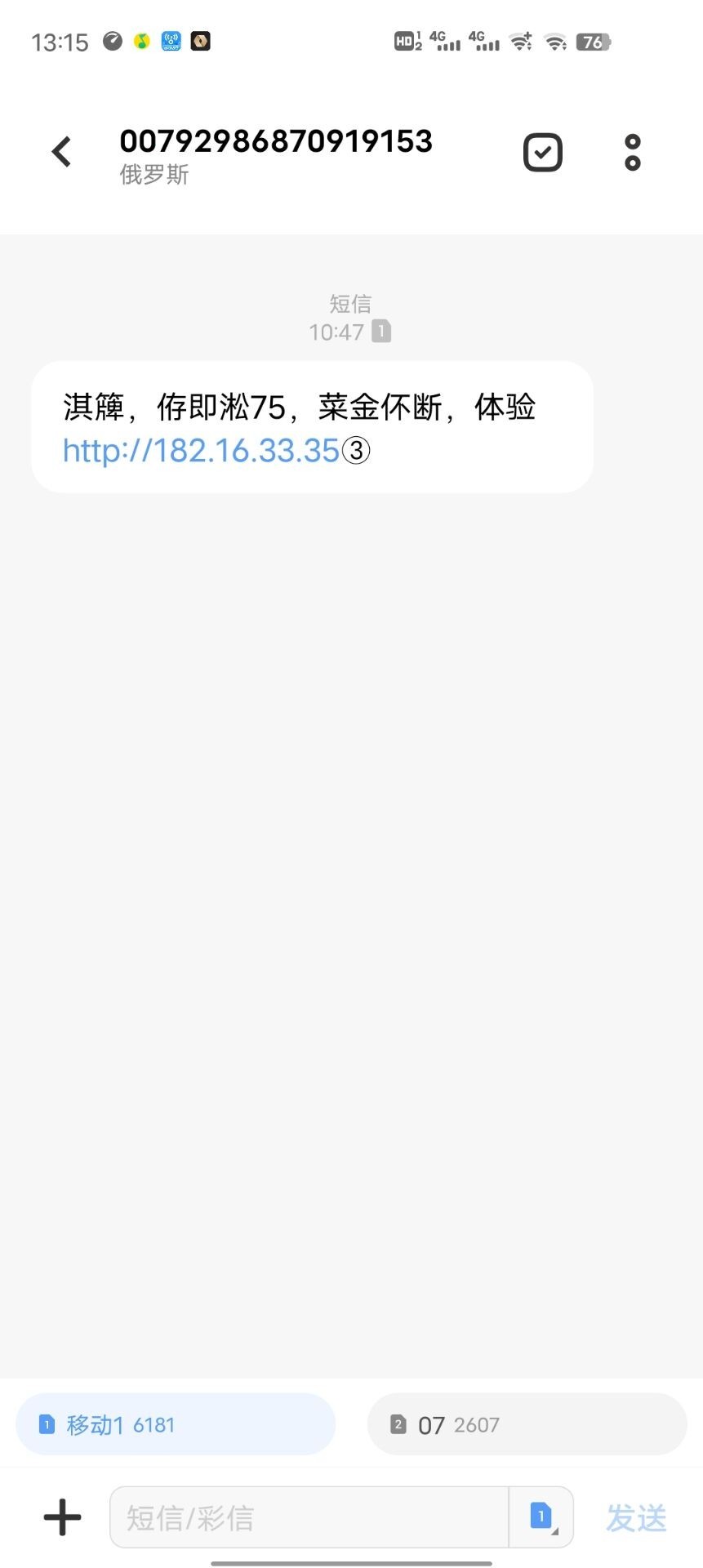Image resolution: width=703 pixels, height=1568 pixels.
Task: Tap the SIM switcher beside the text field
Action: 541,1517
